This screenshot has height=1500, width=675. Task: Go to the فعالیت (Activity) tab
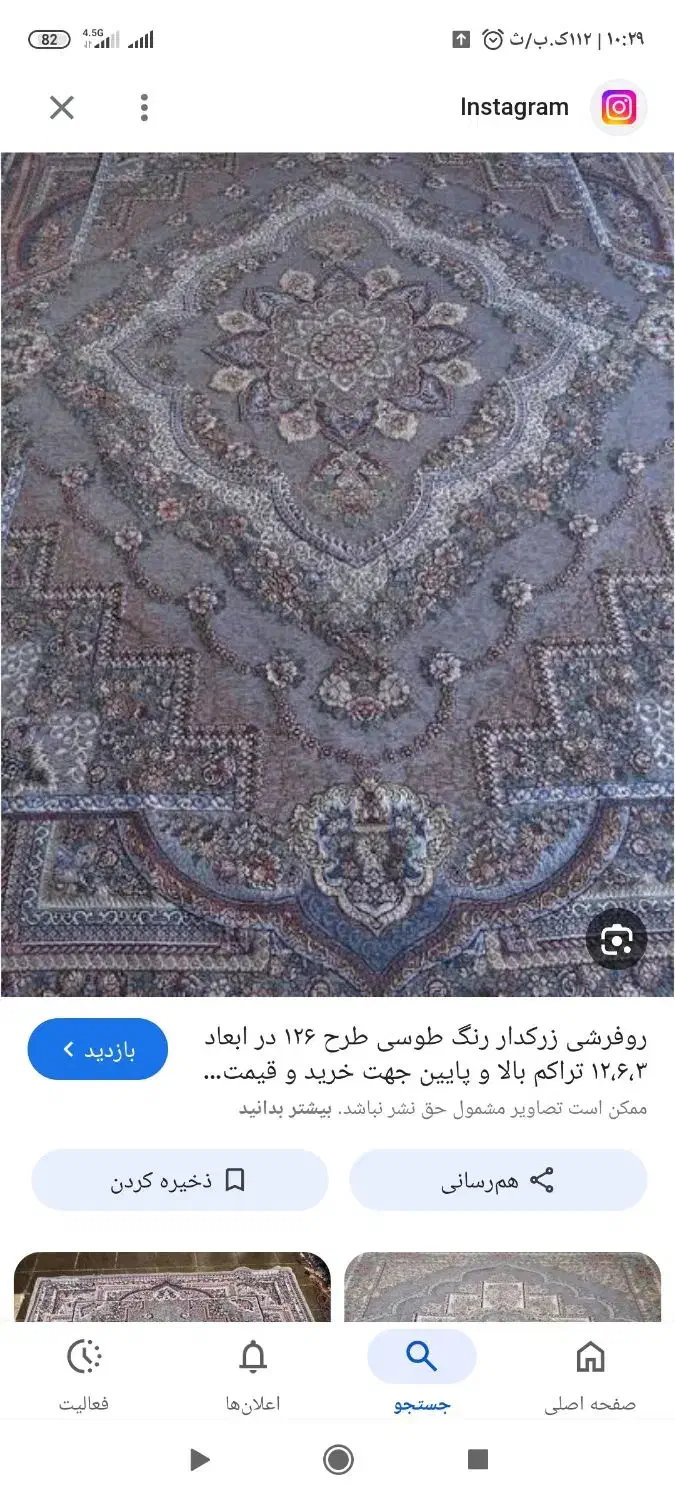pos(84,1373)
